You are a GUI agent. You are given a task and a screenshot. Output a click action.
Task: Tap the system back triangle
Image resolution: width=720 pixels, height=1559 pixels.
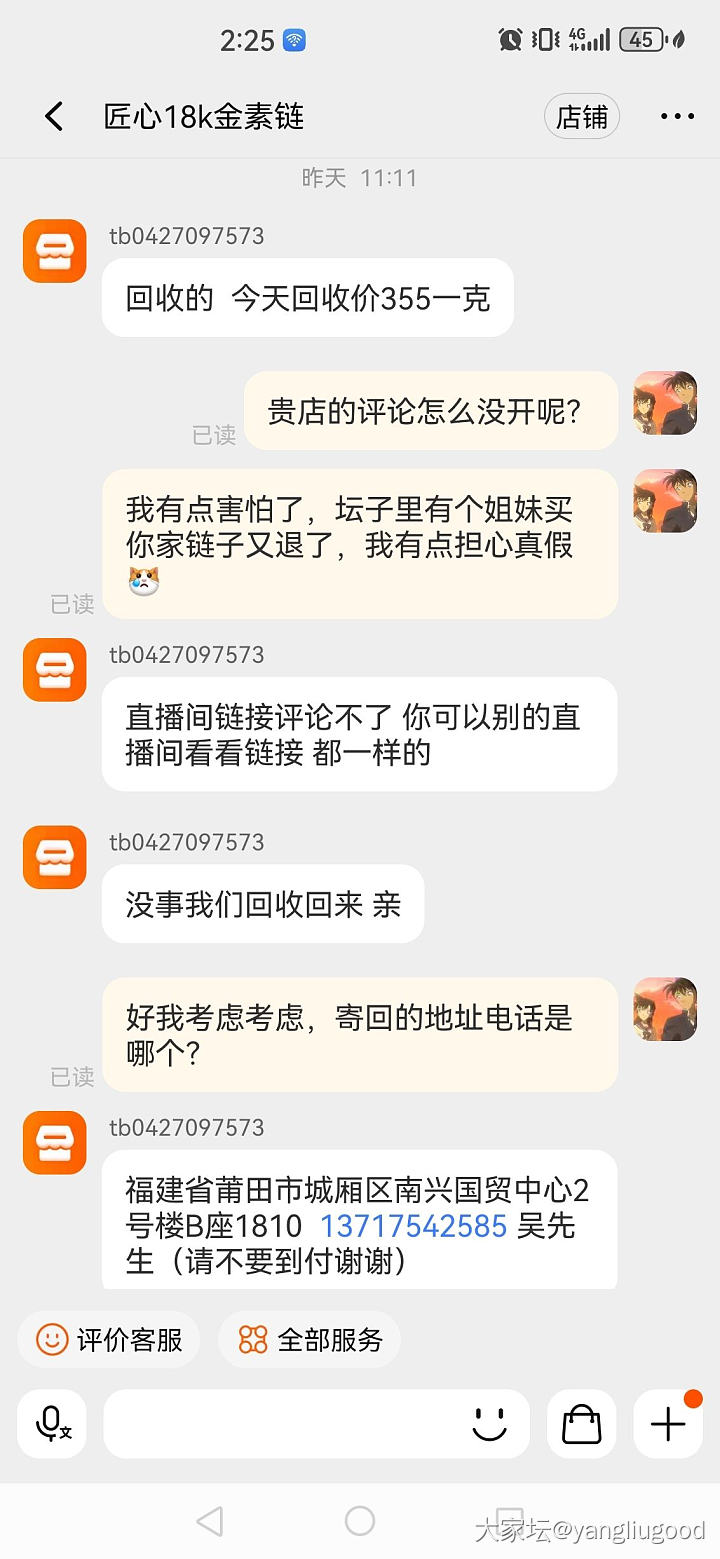click(210, 1521)
